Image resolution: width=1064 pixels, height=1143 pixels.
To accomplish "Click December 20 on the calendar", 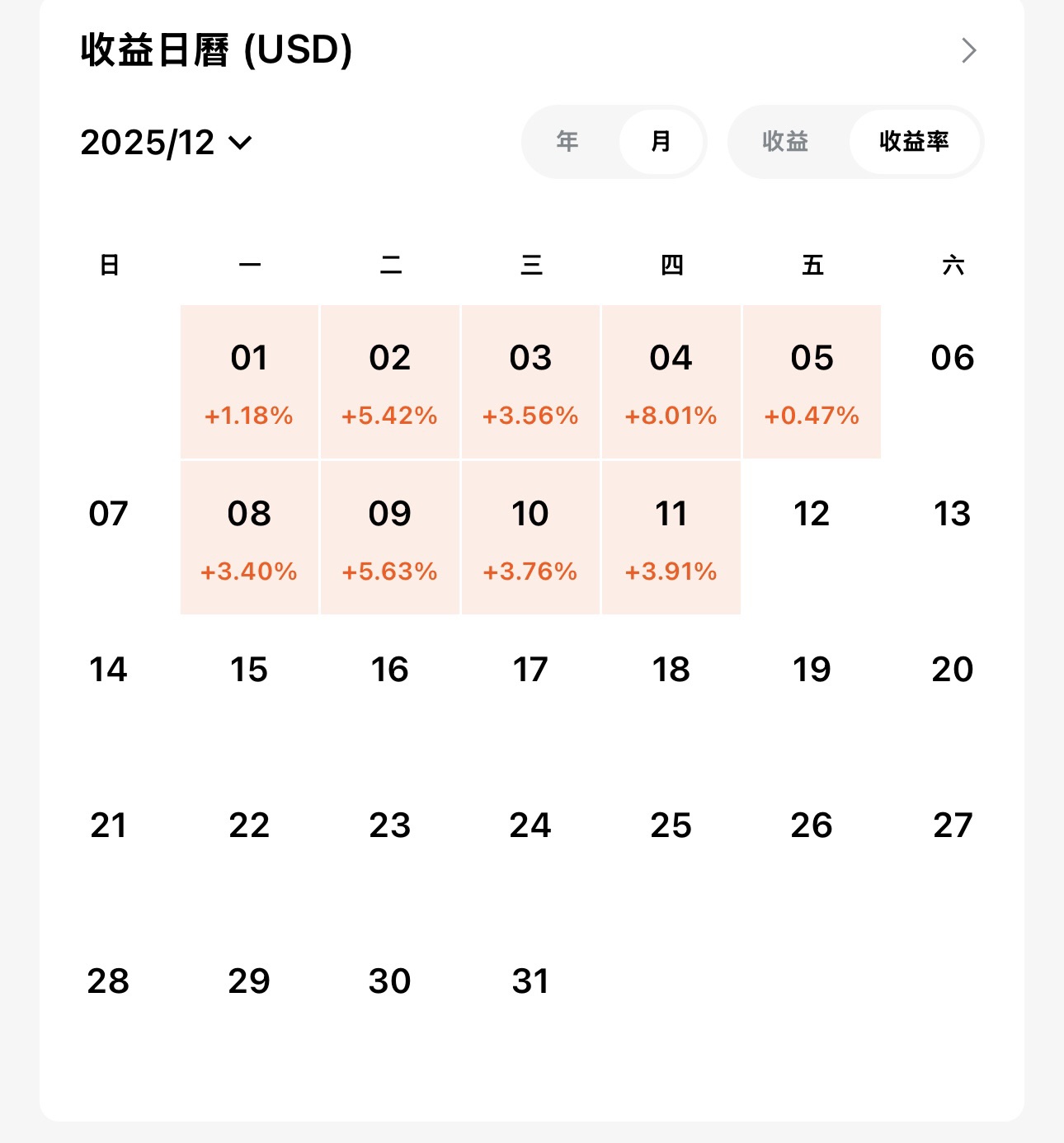I will tap(953, 670).
